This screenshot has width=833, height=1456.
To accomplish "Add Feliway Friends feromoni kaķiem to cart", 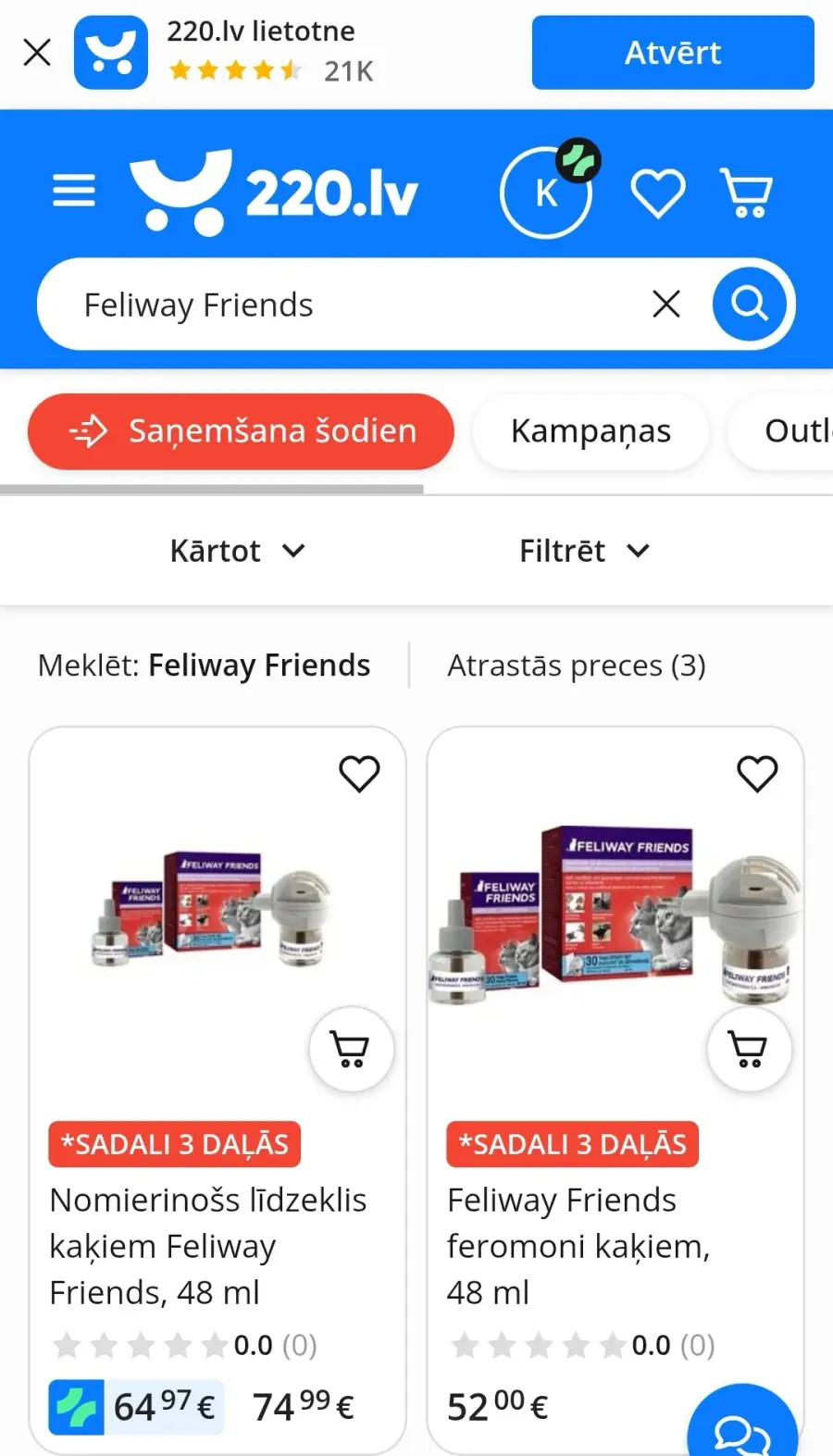I will pos(749,1049).
